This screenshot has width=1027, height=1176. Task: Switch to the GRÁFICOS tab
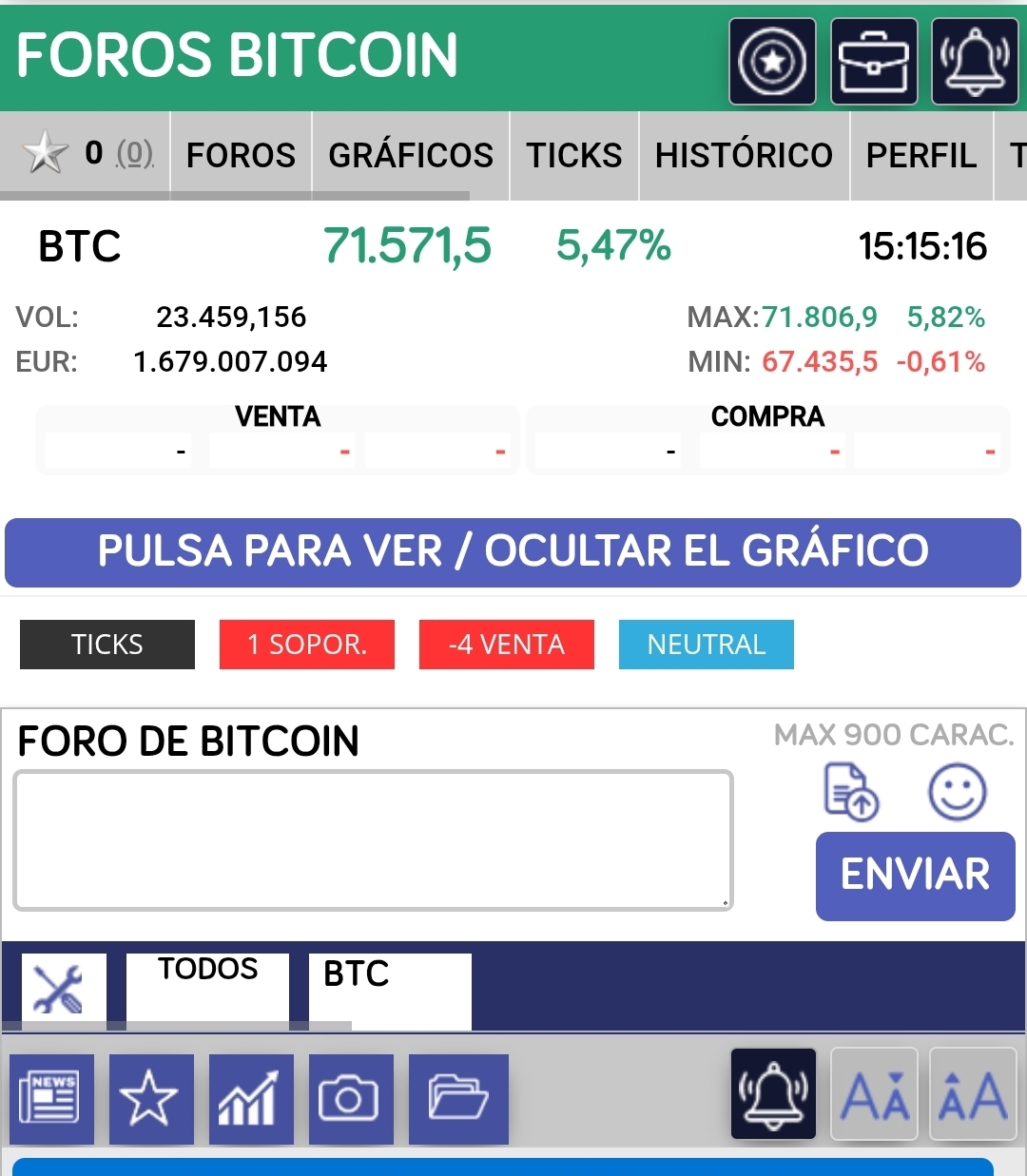(x=411, y=155)
